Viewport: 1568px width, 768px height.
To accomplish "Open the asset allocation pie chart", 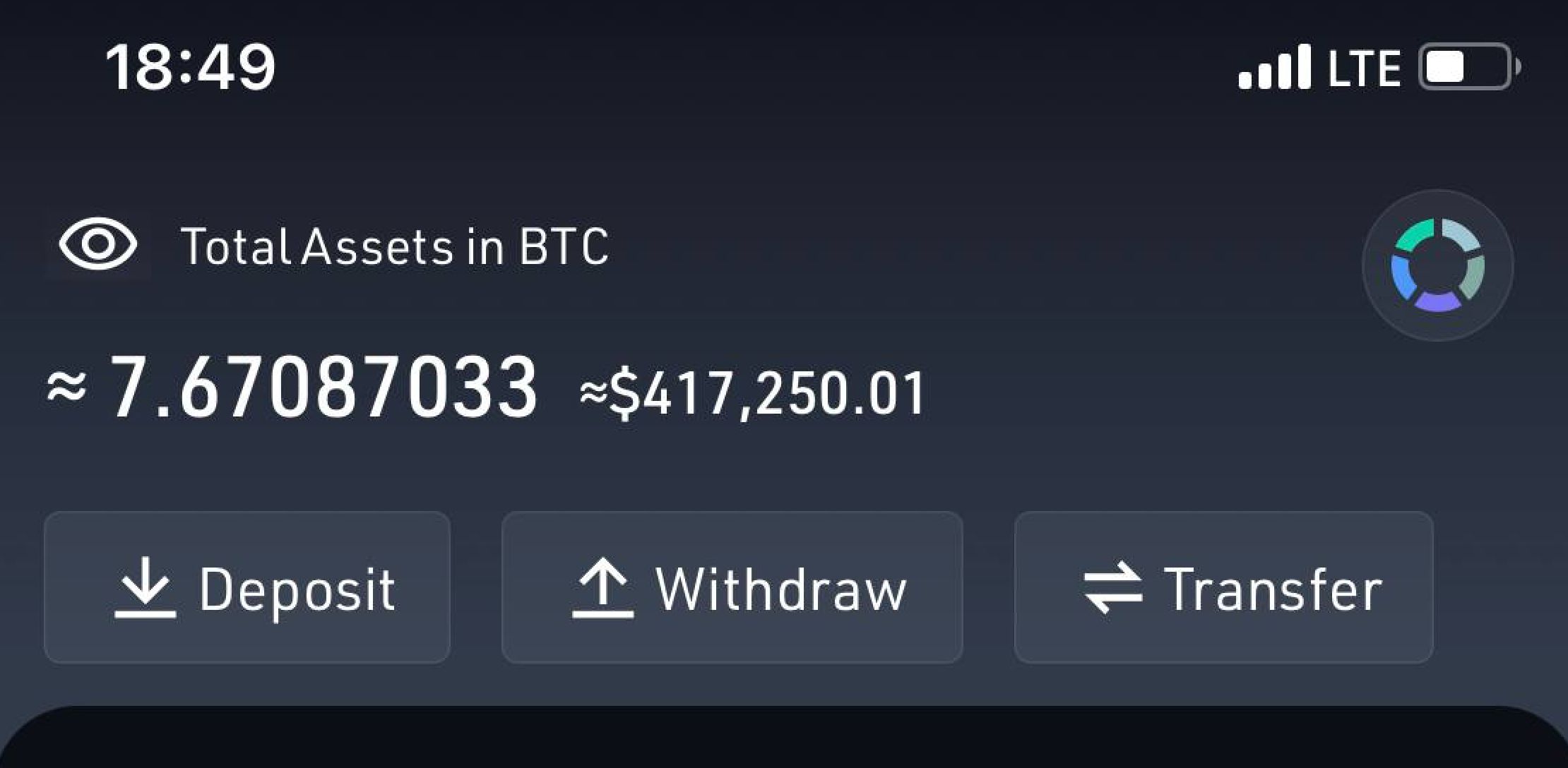I will 1437,265.
